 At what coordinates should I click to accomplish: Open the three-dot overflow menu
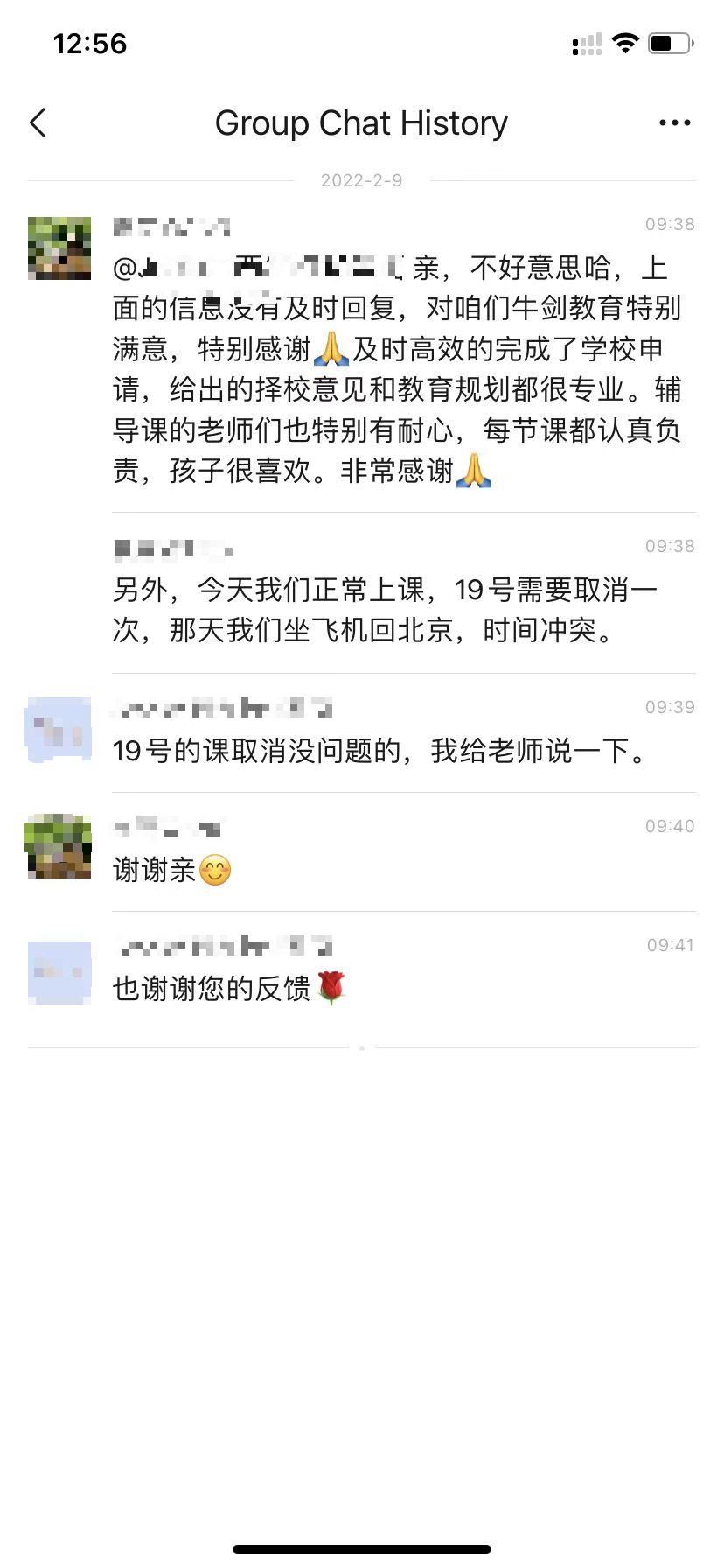tap(674, 123)
